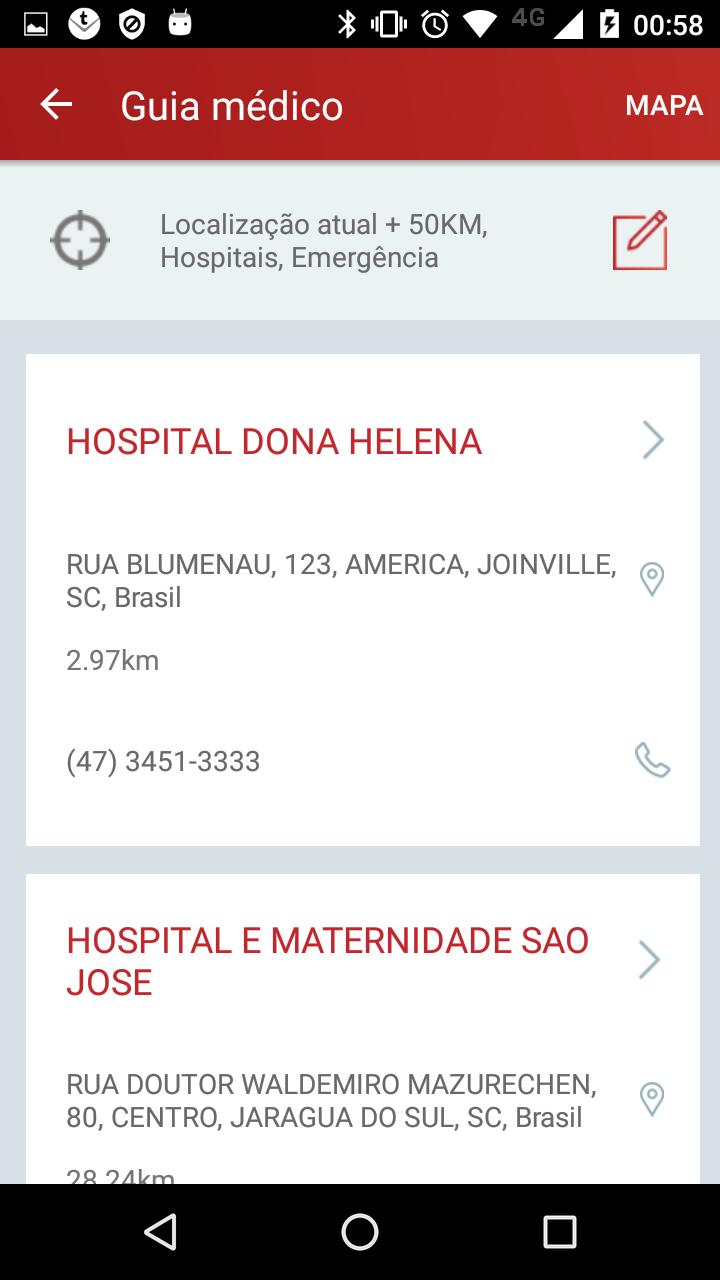Tap the Android recent apps button
The image size is (720, 1280).
[x=560, y=1232]
